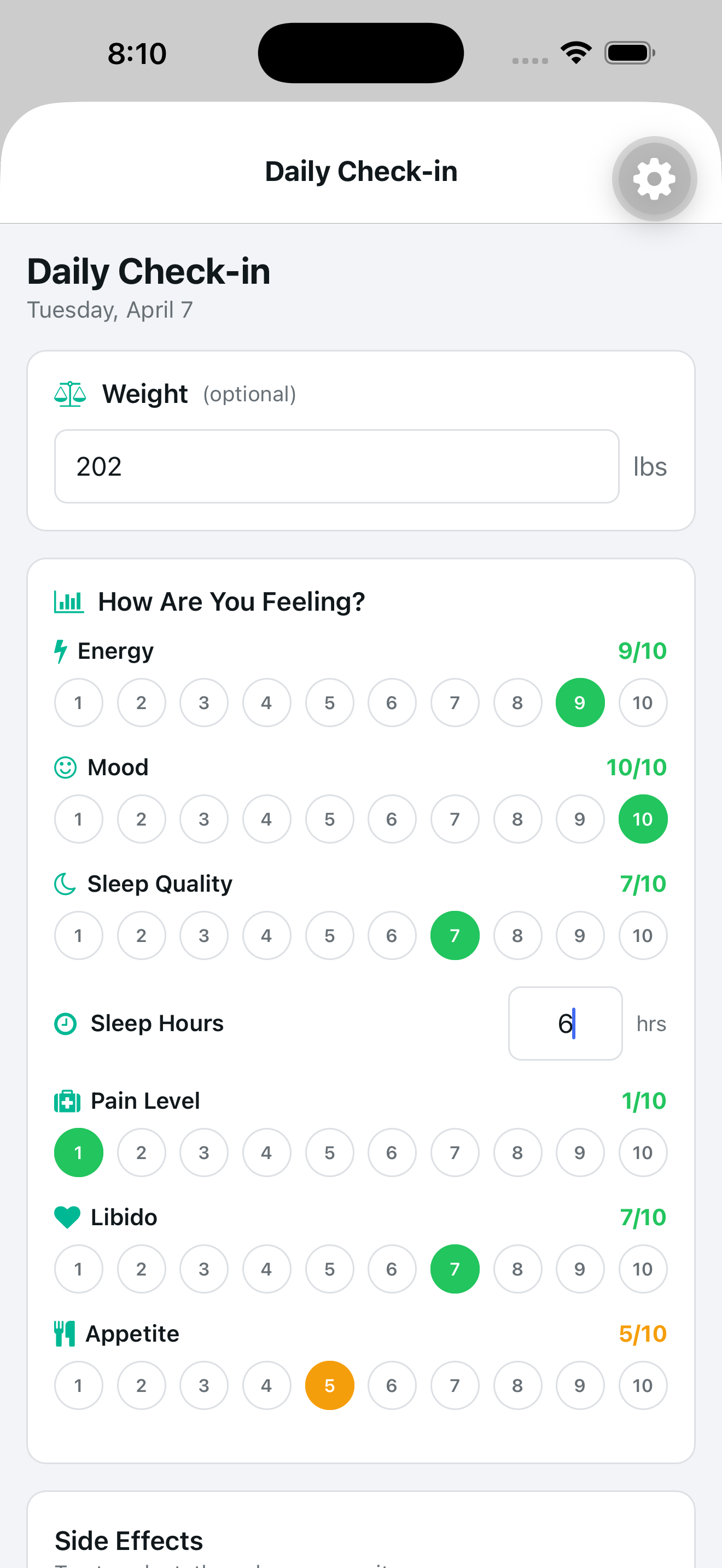Set Energy rating to 10
Image resolution: width=722 pixels, height=1568 pixels.
(642, 703)
